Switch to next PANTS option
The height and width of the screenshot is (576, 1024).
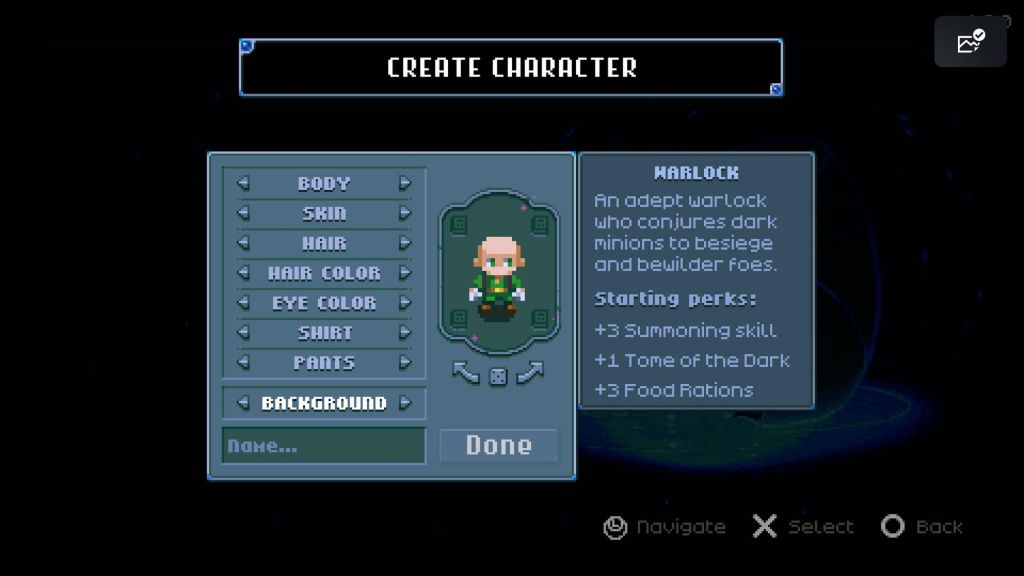405,362
